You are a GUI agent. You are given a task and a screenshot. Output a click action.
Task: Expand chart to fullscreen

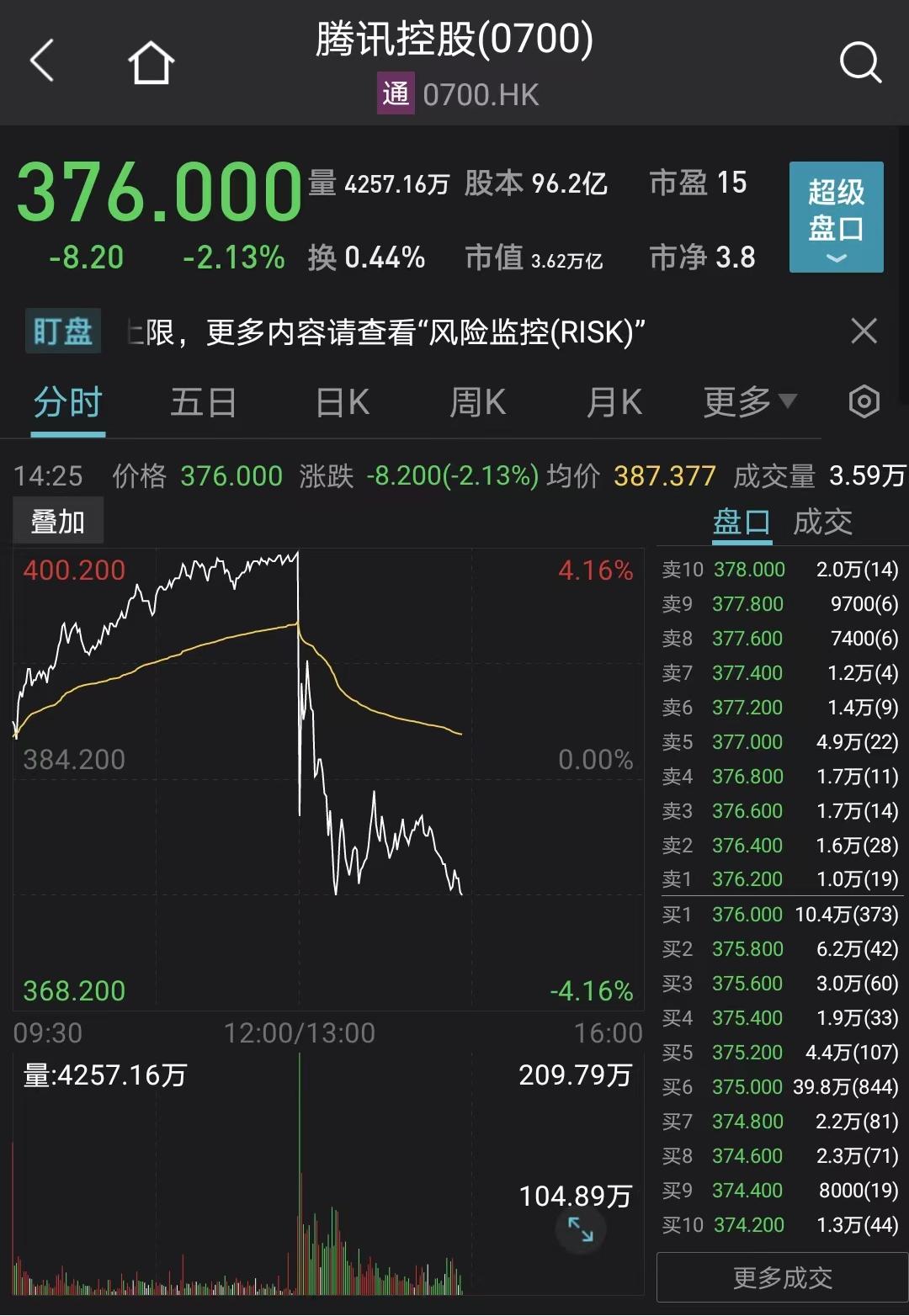[x=581, y=1229]
